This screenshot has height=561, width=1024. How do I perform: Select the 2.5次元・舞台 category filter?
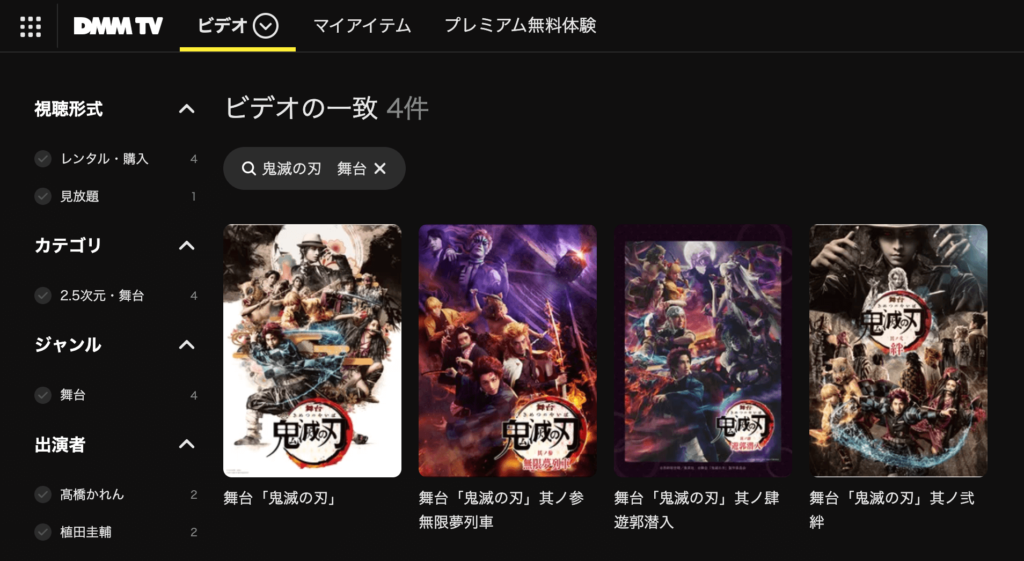pyautogui.click(x=43, y=295)
